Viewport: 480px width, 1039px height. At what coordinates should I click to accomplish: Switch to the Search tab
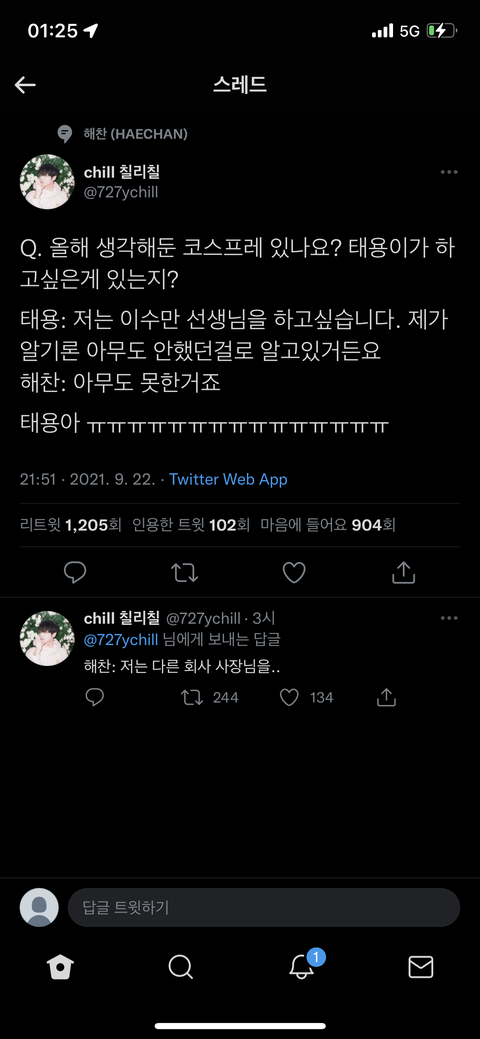click(x=180, y=967)
